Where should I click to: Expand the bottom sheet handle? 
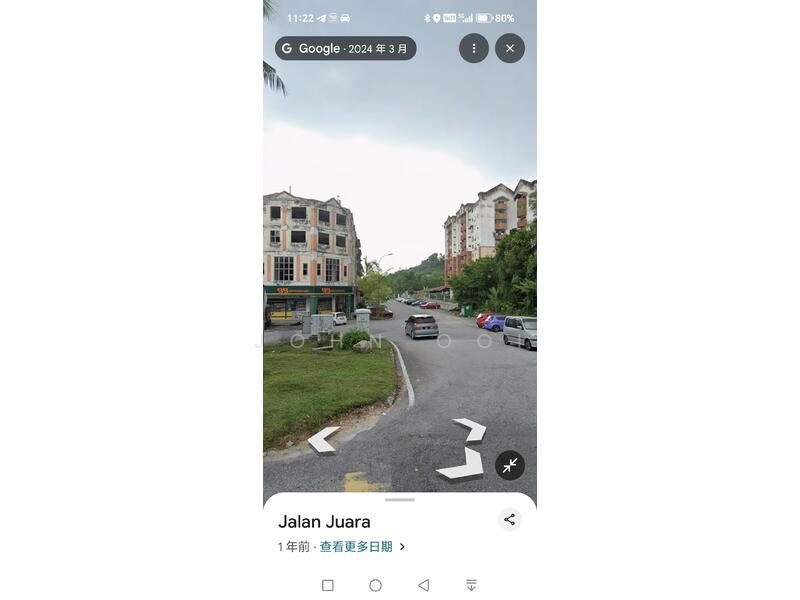(400, 499)
